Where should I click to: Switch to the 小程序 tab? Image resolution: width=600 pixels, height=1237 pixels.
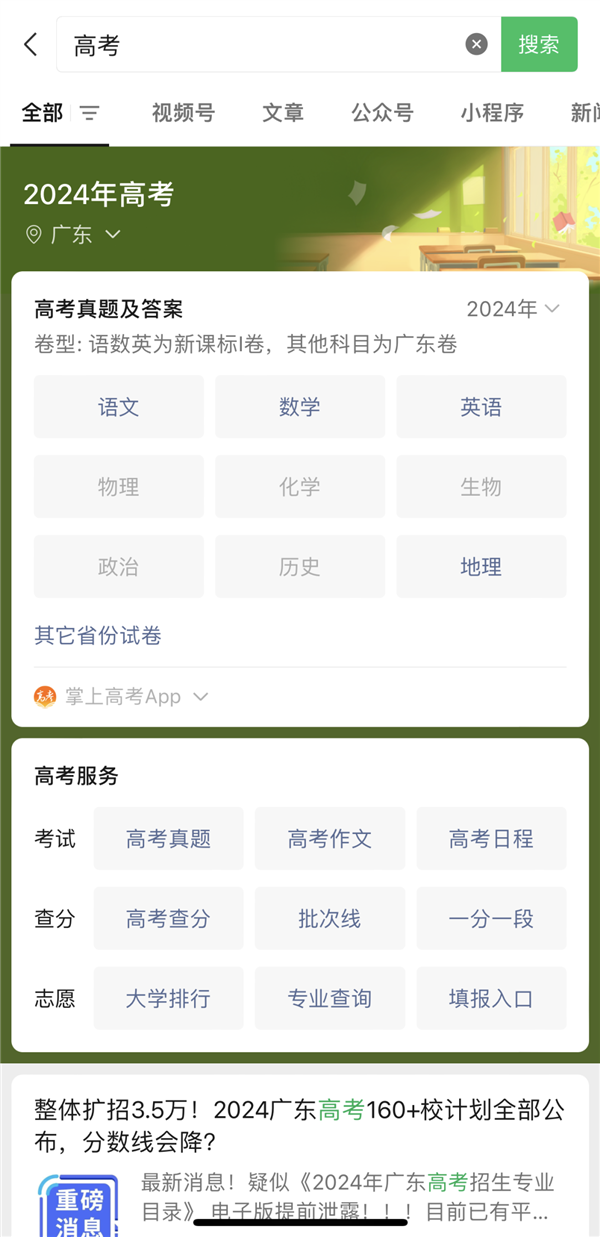(492, 113)
